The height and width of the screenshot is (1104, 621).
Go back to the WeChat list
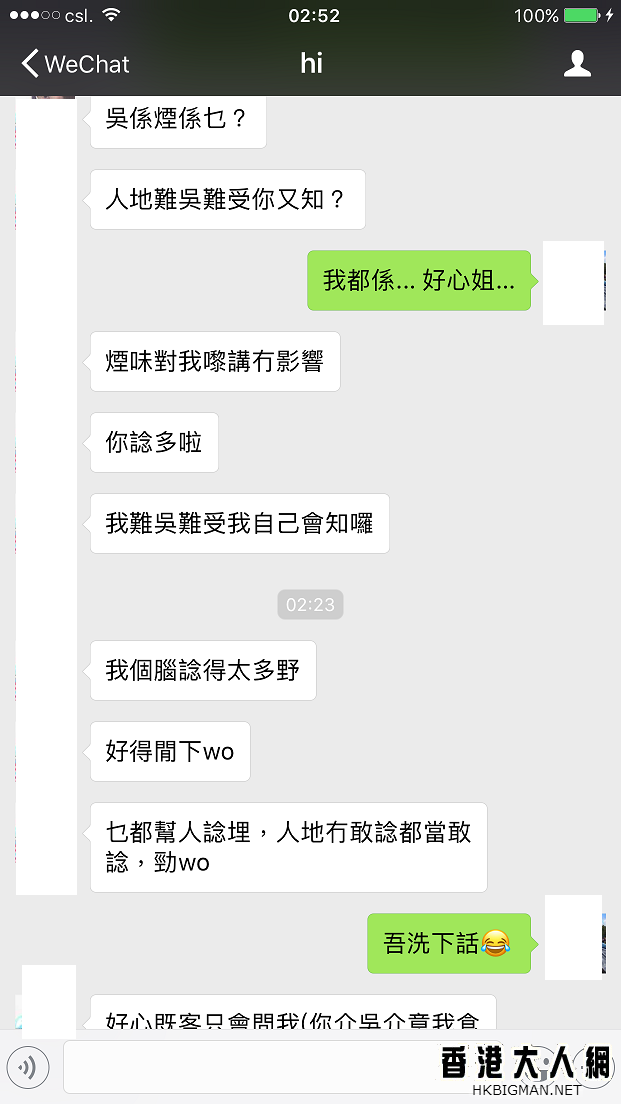coord(75,65)
